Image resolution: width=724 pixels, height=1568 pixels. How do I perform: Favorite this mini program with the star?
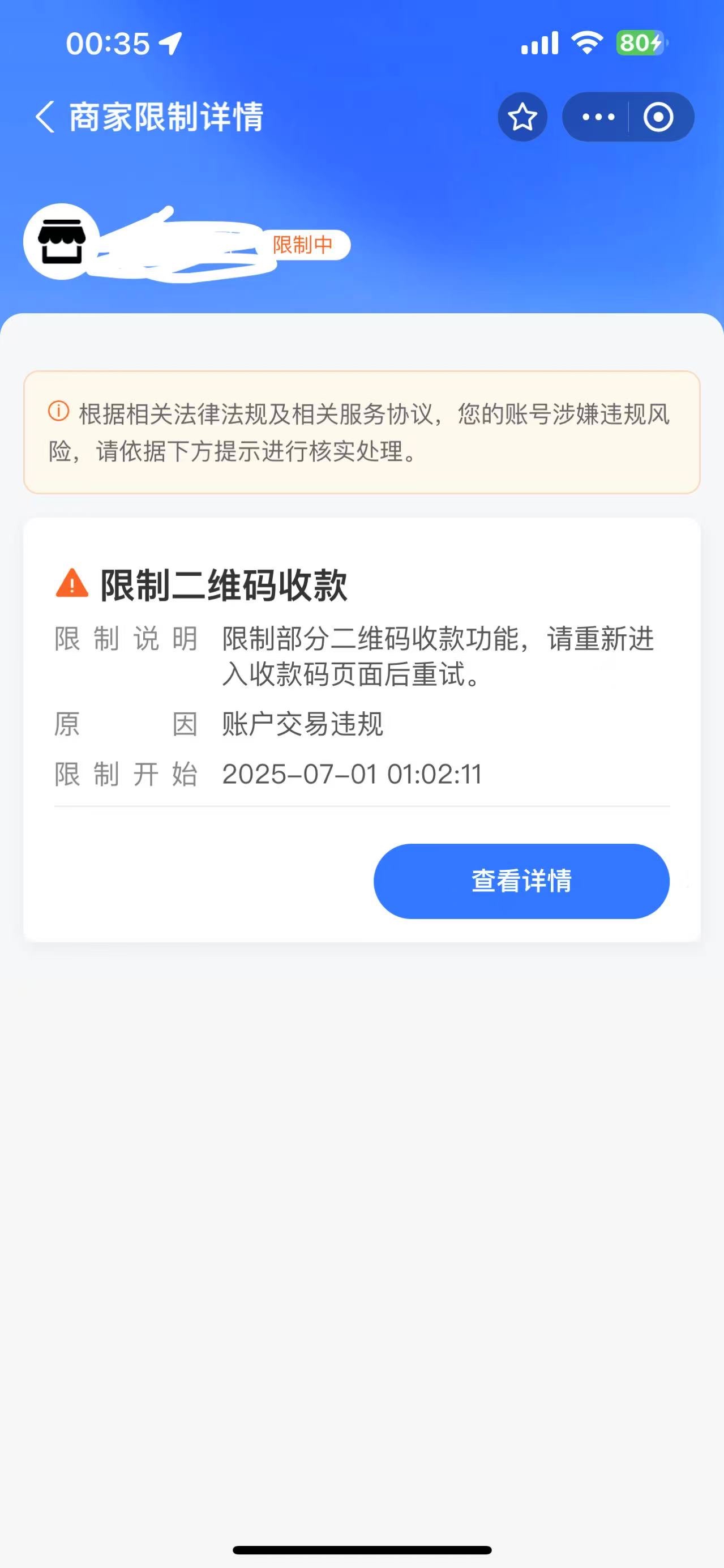(x=522, y=117)
